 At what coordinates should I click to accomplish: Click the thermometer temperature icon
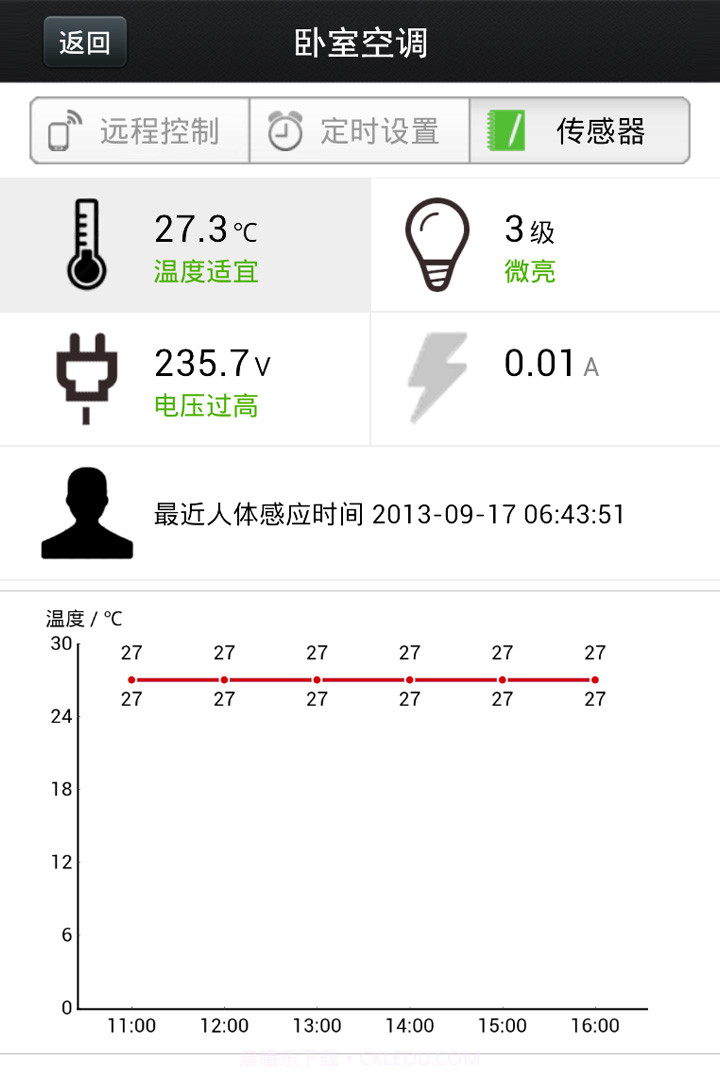pos(88,243)
